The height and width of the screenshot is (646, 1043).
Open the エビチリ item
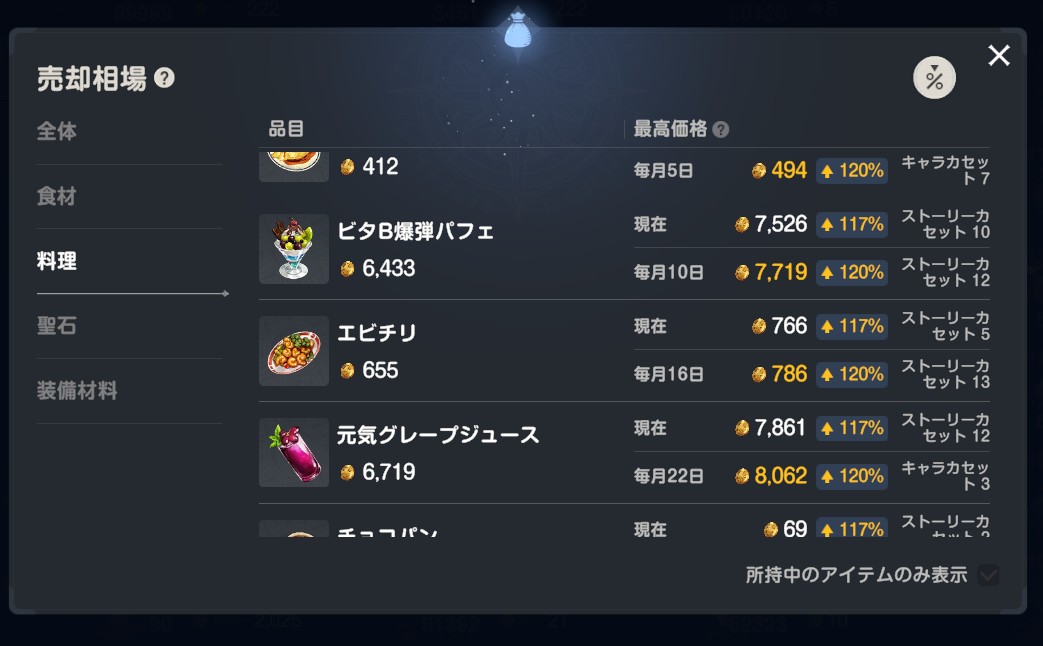pos(377,333)
